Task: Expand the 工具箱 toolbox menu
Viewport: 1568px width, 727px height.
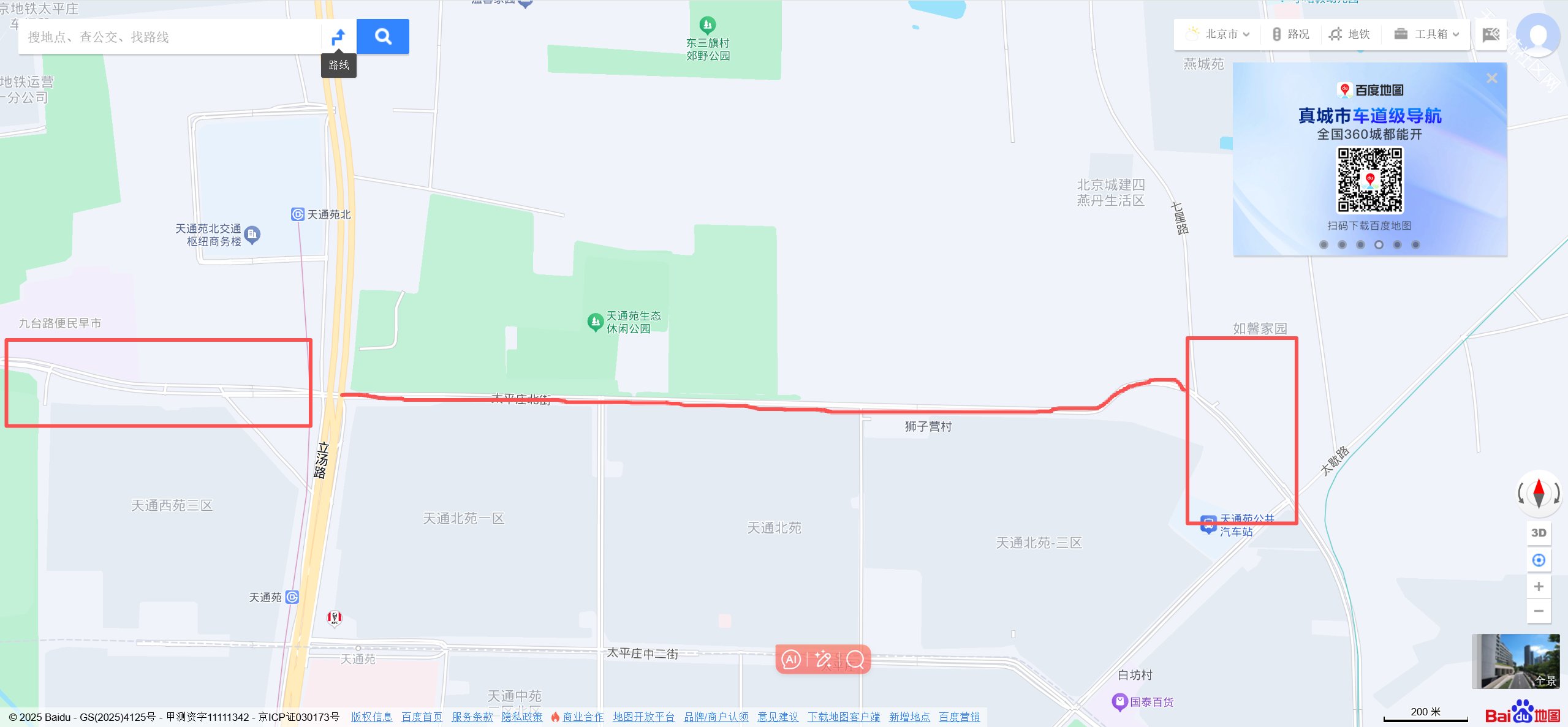Action: point(1426,34)
